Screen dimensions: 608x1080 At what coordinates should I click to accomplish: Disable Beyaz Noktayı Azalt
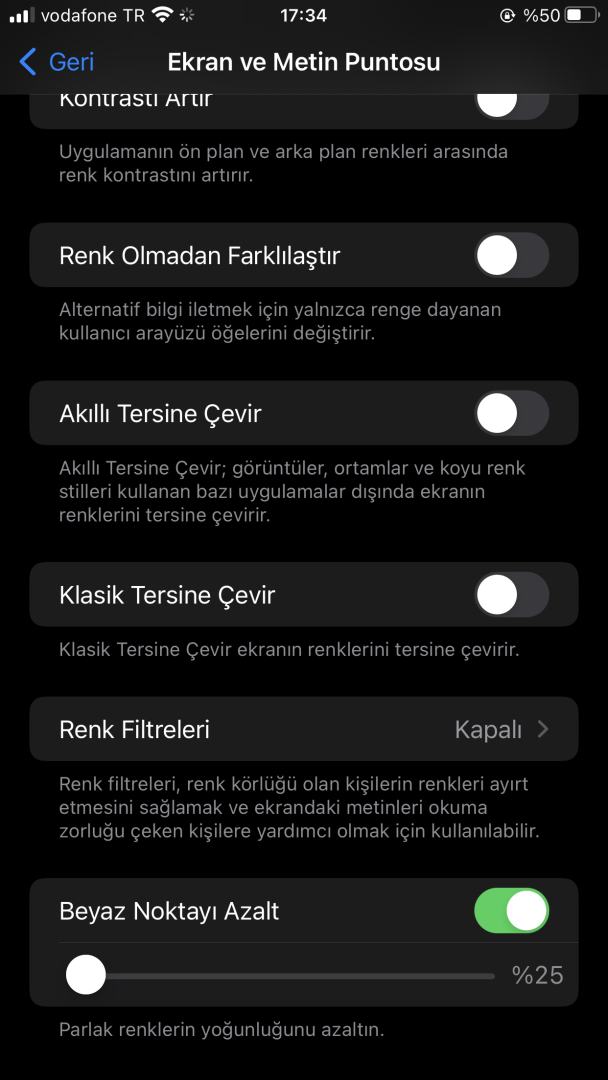[x=511, y=911]
